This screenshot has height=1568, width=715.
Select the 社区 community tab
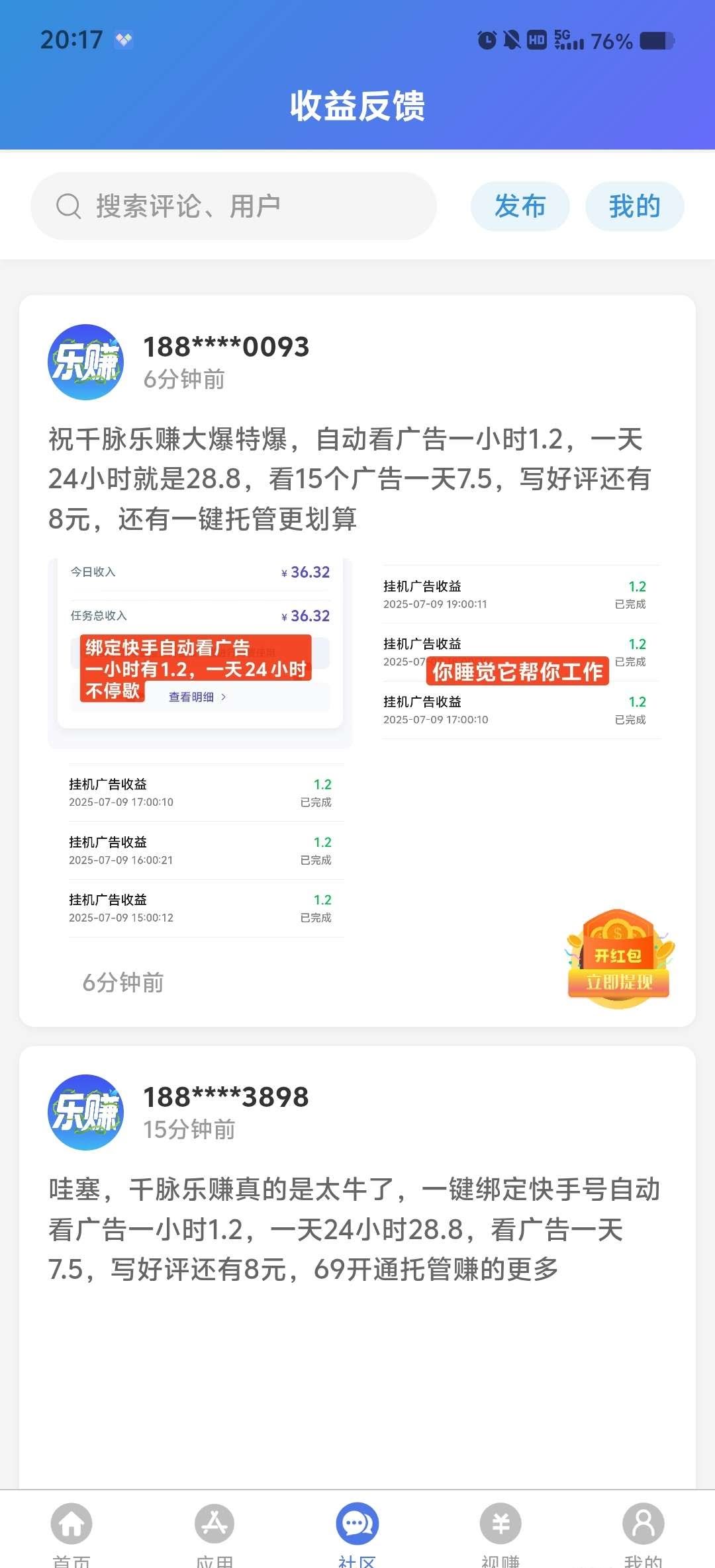[x=358, y=1532]
